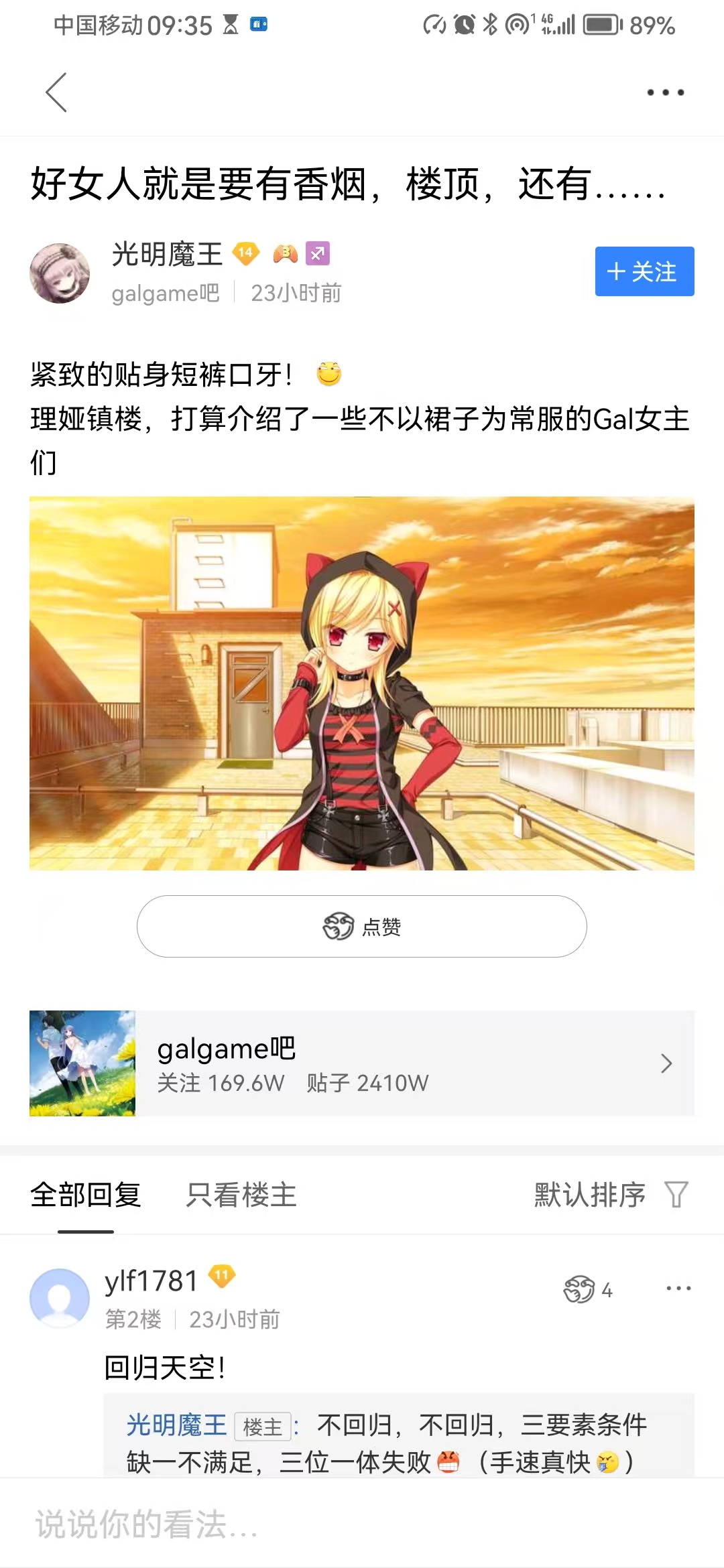Viewport: 724px width, 1568px height.
Task: Go back using the top-left arrow
Action: tap(56, 92)
